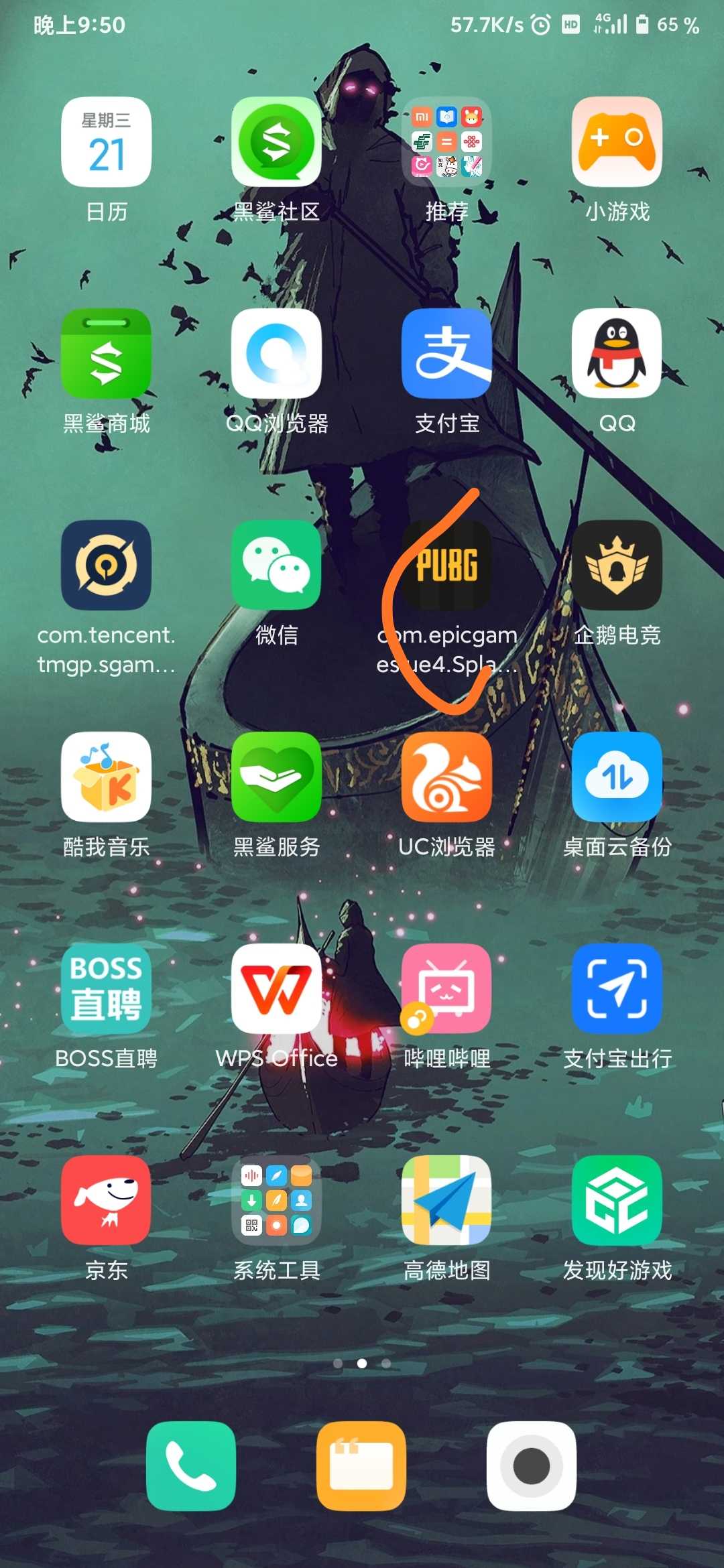The image size is (724, 1568).
Task: Launch 酷我音乐 music app
Action: (106, 777)
